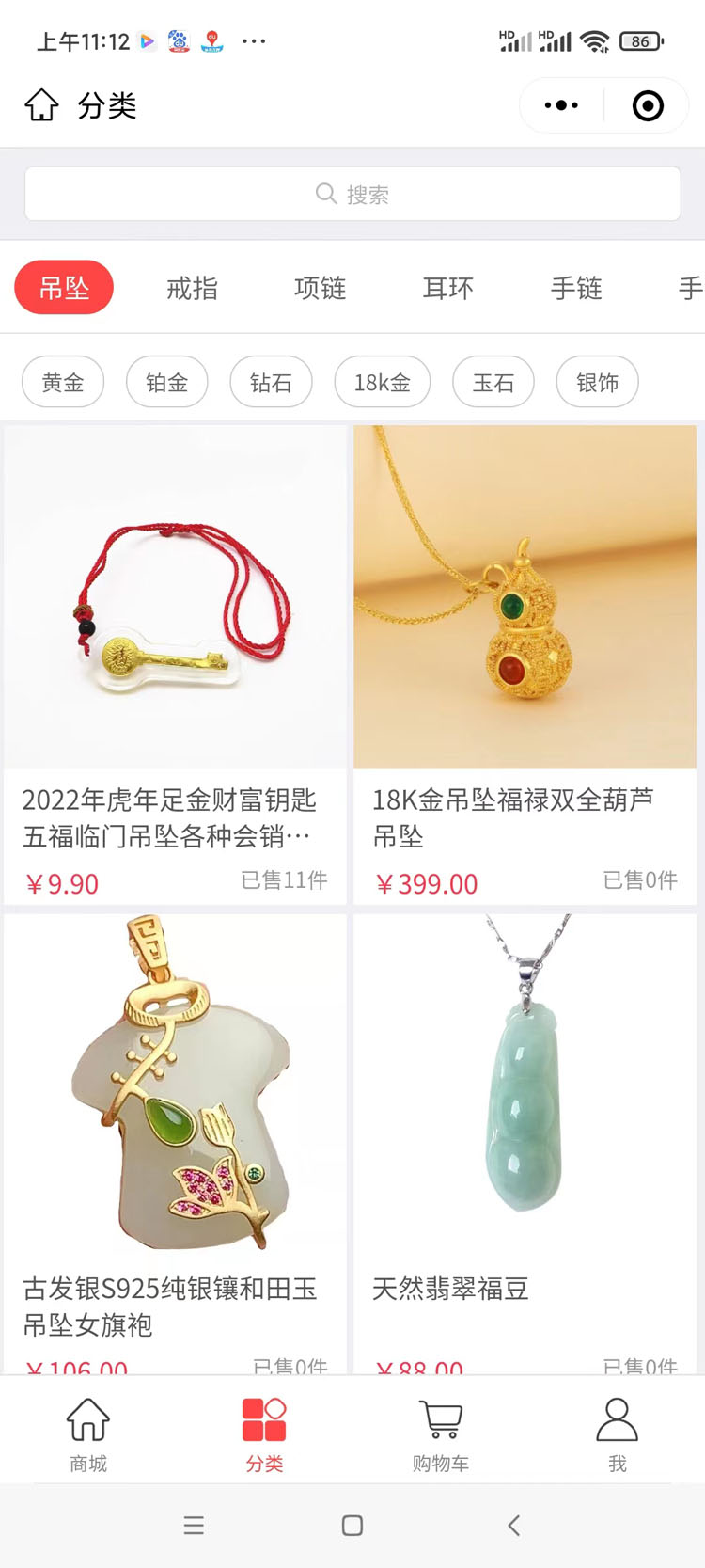Open the 天然翡翠福豆 product card

pos(525,1129)
